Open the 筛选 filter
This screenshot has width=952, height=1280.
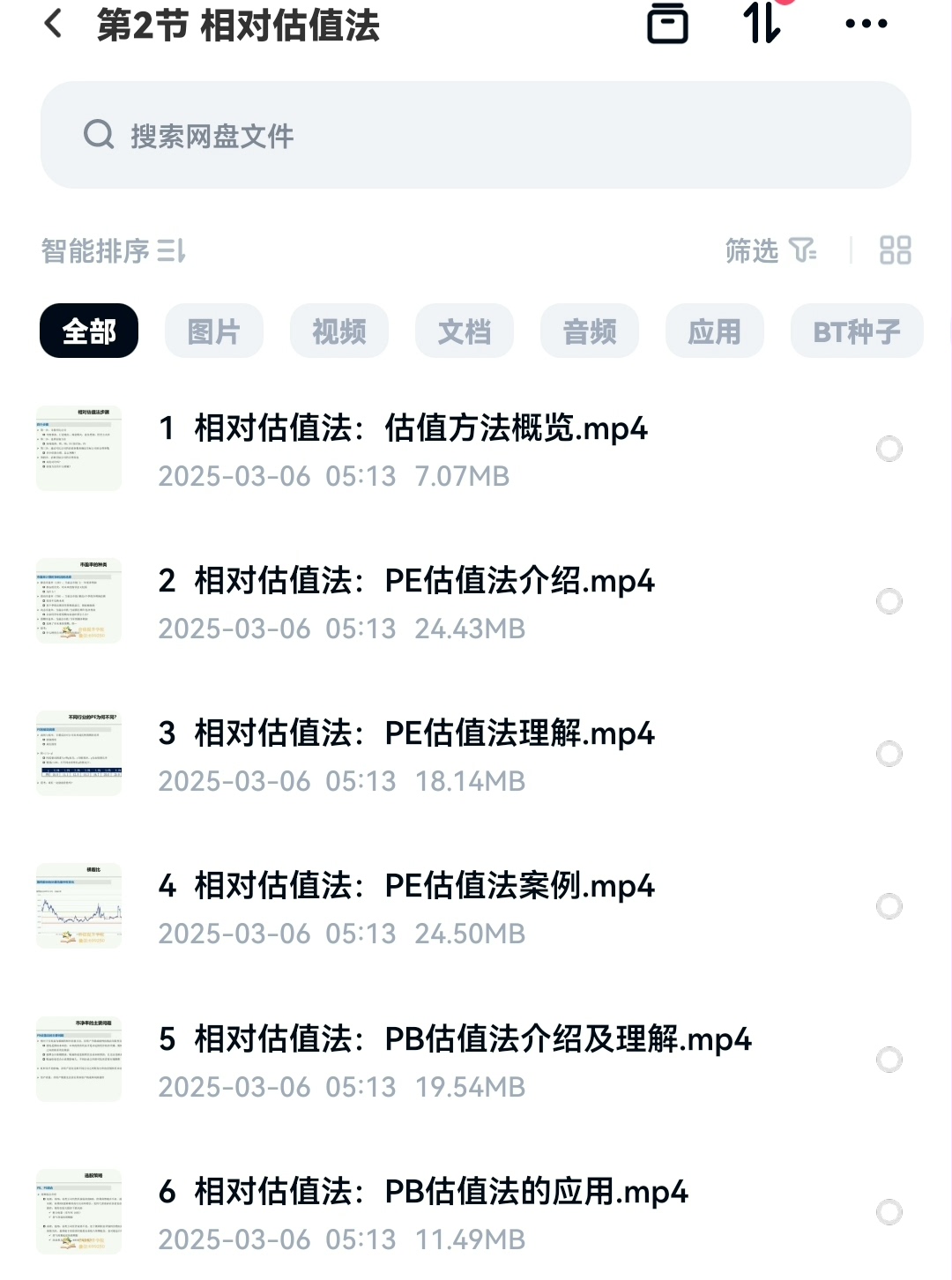click(770, 251)
